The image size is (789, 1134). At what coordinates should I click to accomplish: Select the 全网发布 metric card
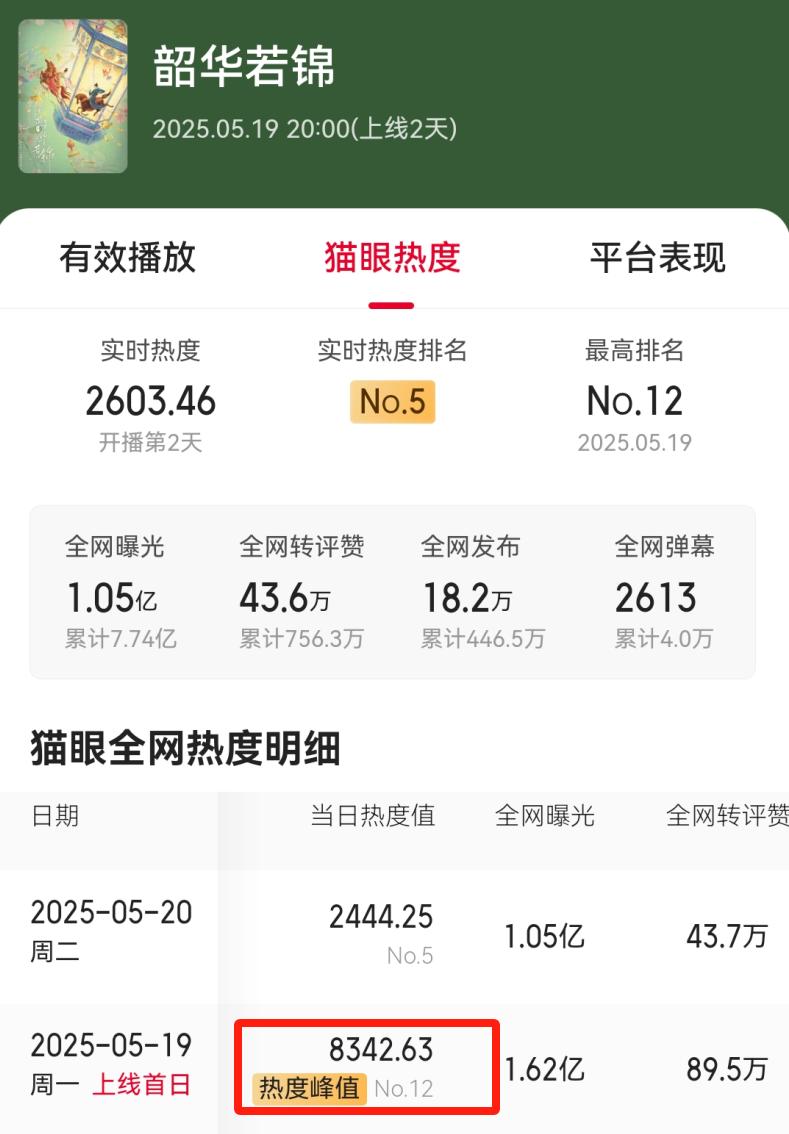tap(471, 585)
